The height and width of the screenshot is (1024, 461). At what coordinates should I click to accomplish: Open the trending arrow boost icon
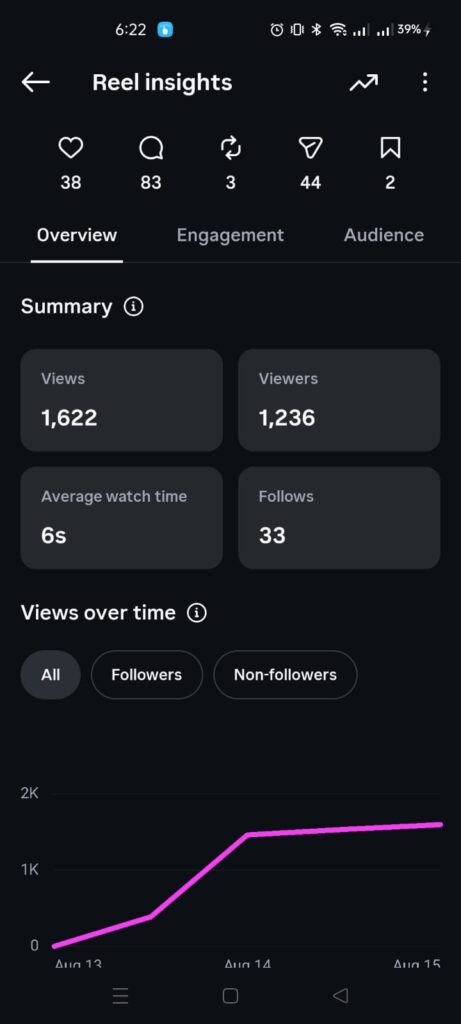coord(364,82)
